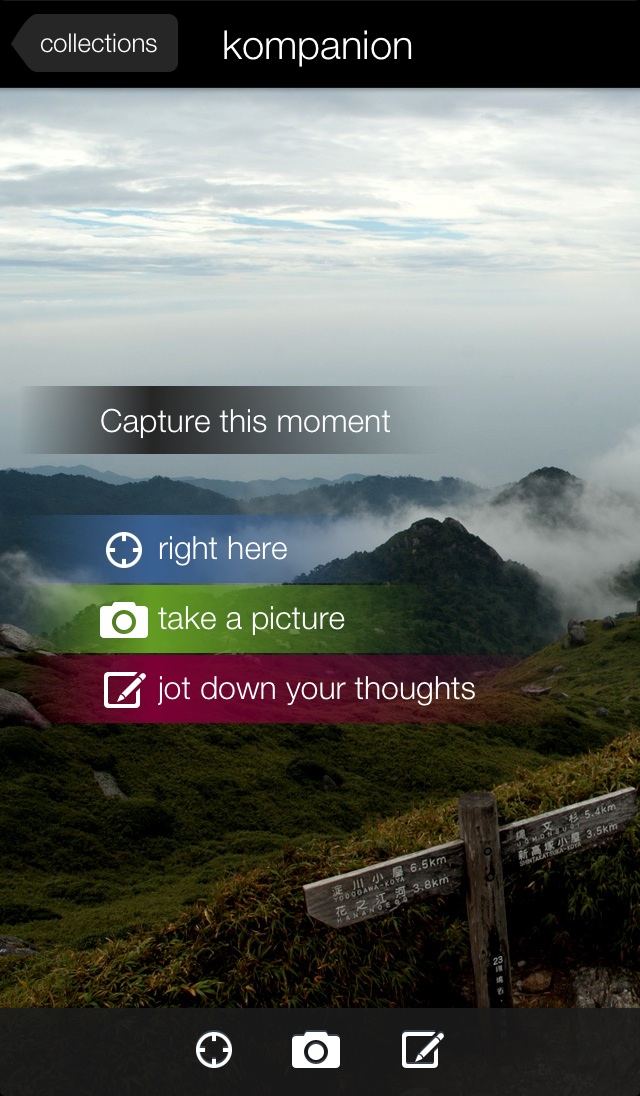
Task: Go back to collections
Action: pos(97,44)
